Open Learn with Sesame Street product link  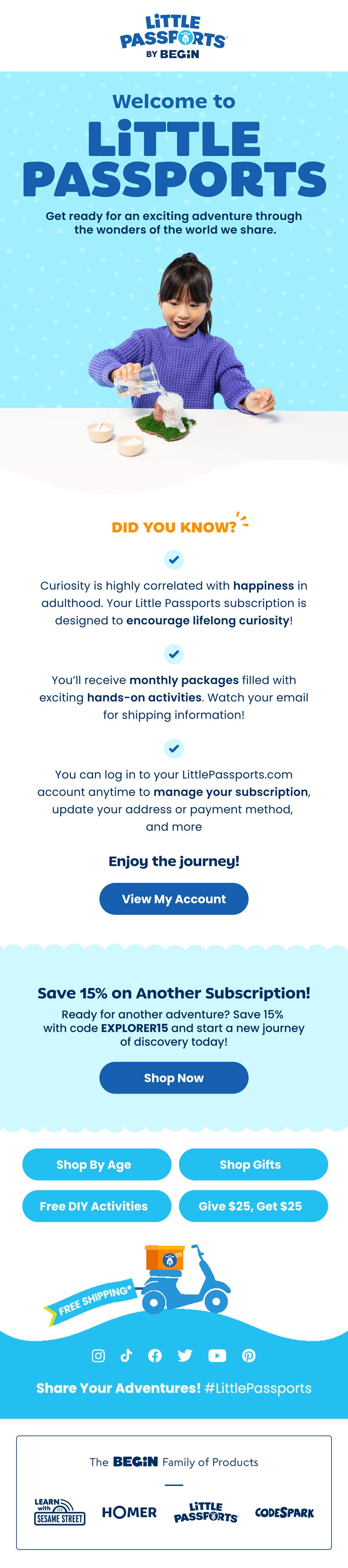(x=60, y=1511)
